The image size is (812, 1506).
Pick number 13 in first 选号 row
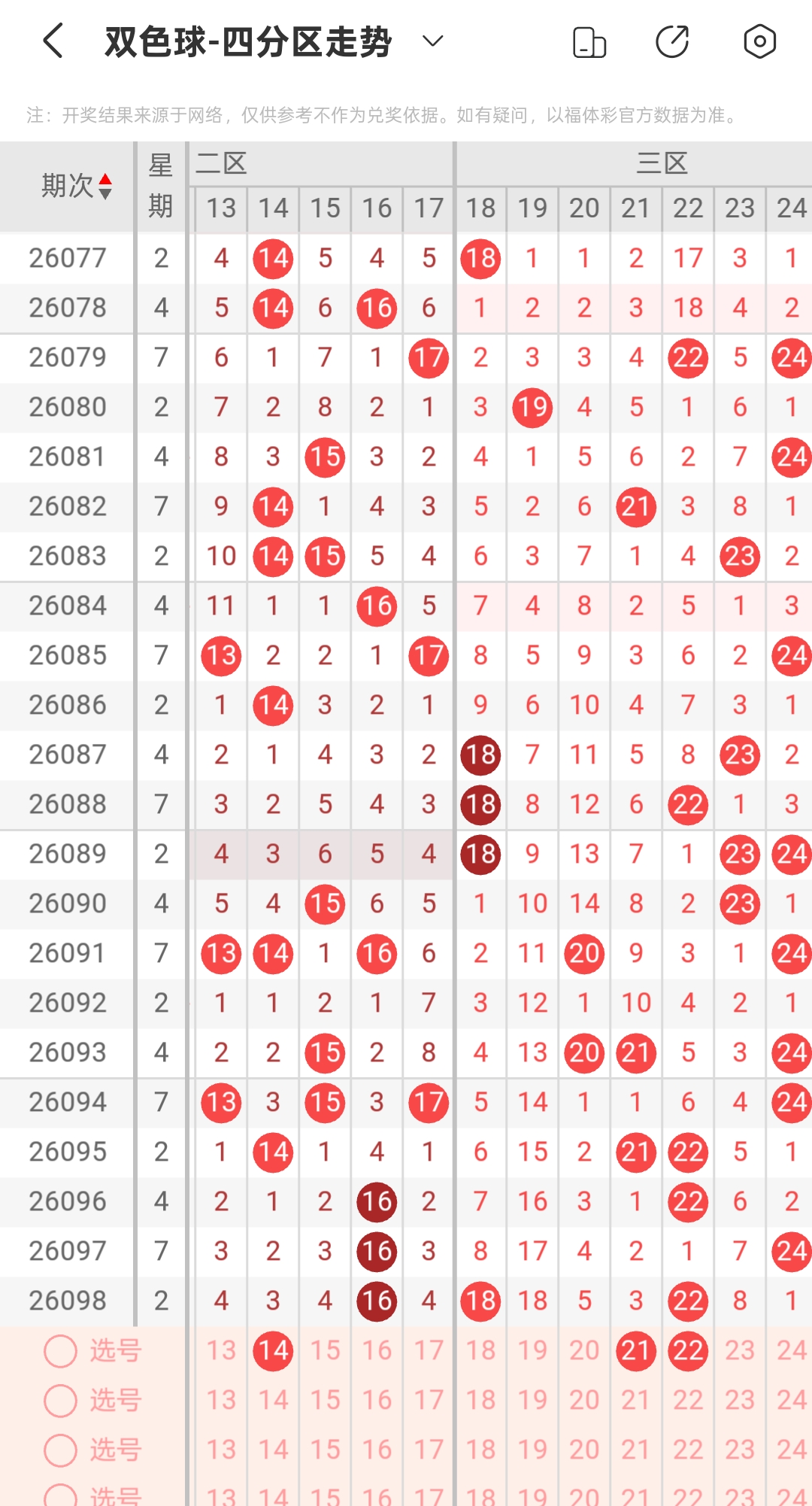coord(221,1350)
